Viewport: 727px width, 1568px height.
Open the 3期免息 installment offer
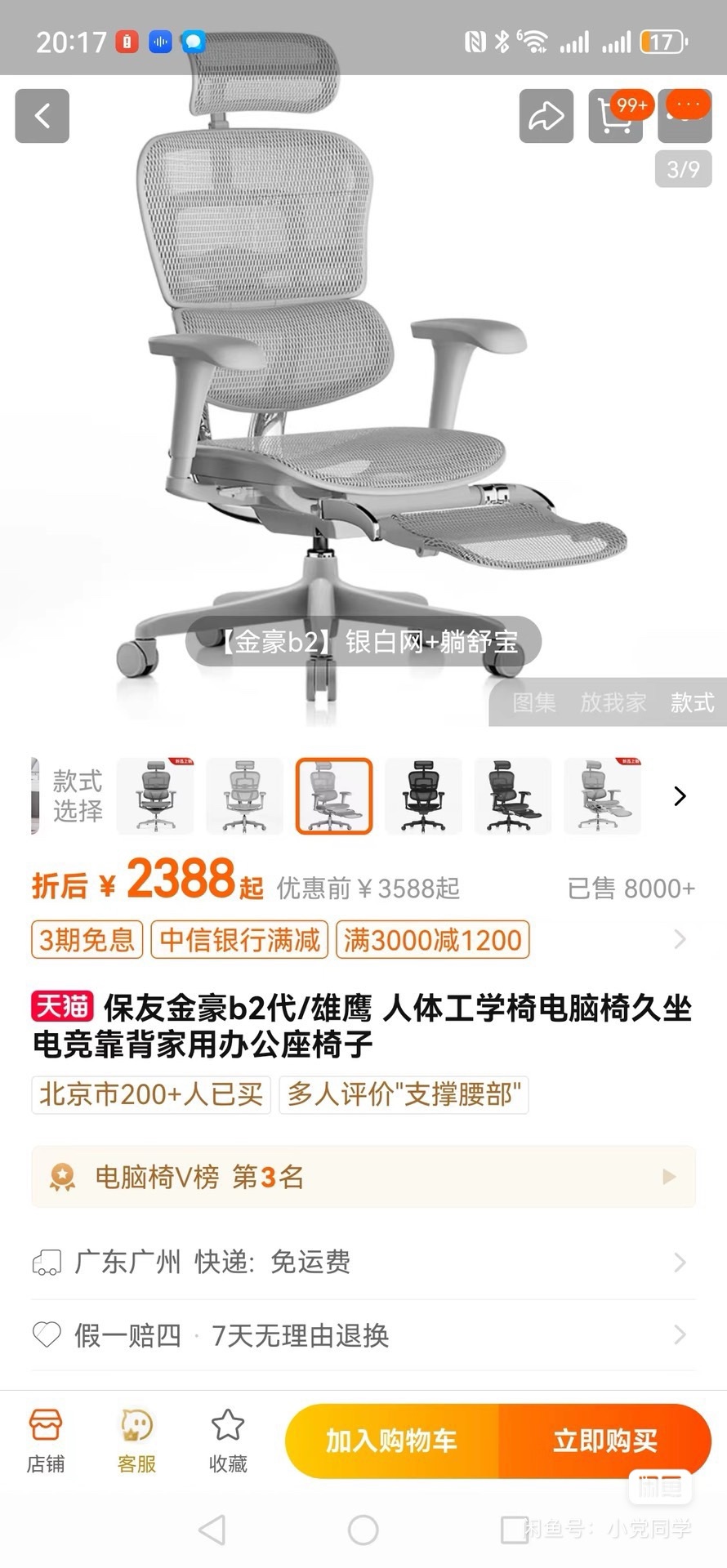(87, 940)
